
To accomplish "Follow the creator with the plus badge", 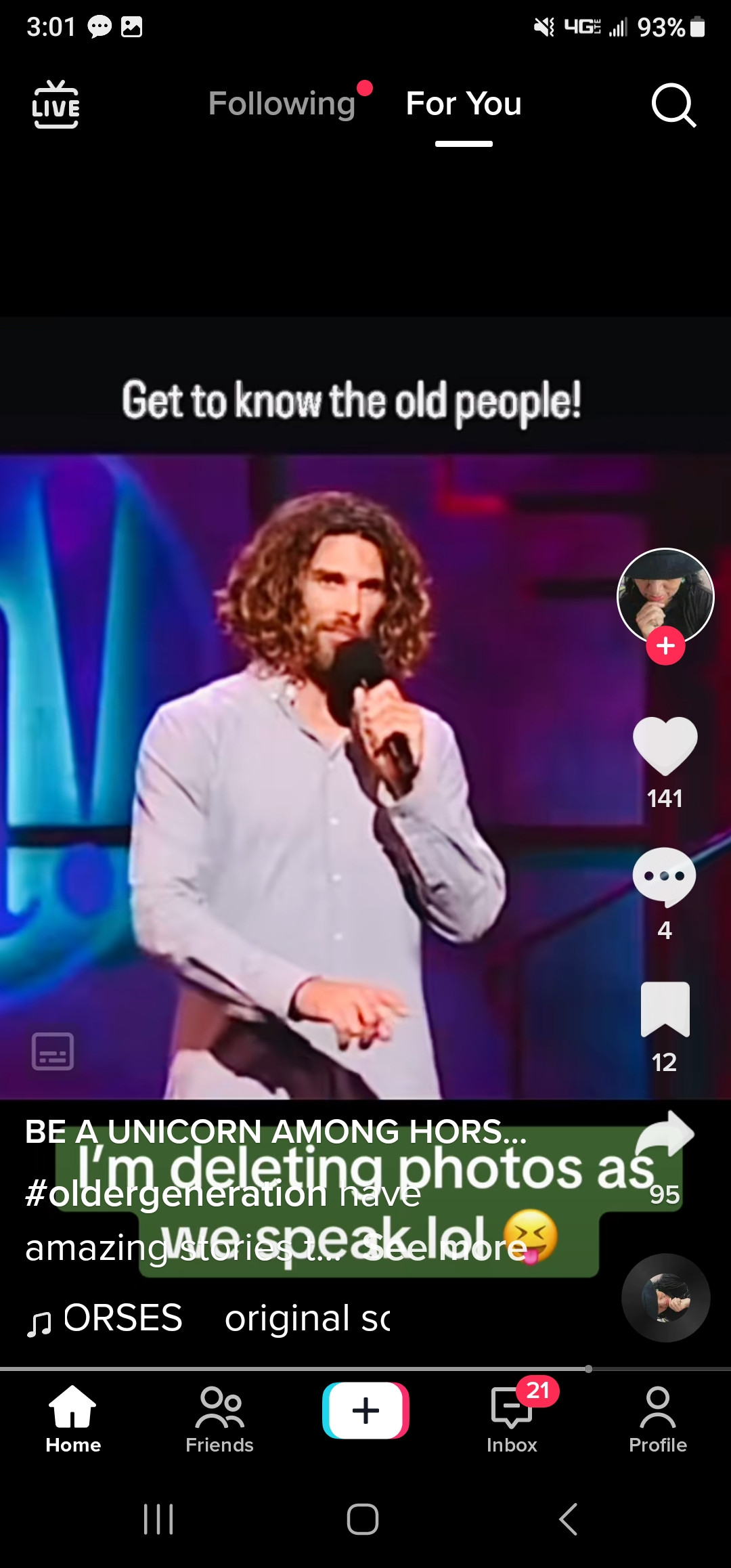I will pyautogui.click(x=665, y=646).
